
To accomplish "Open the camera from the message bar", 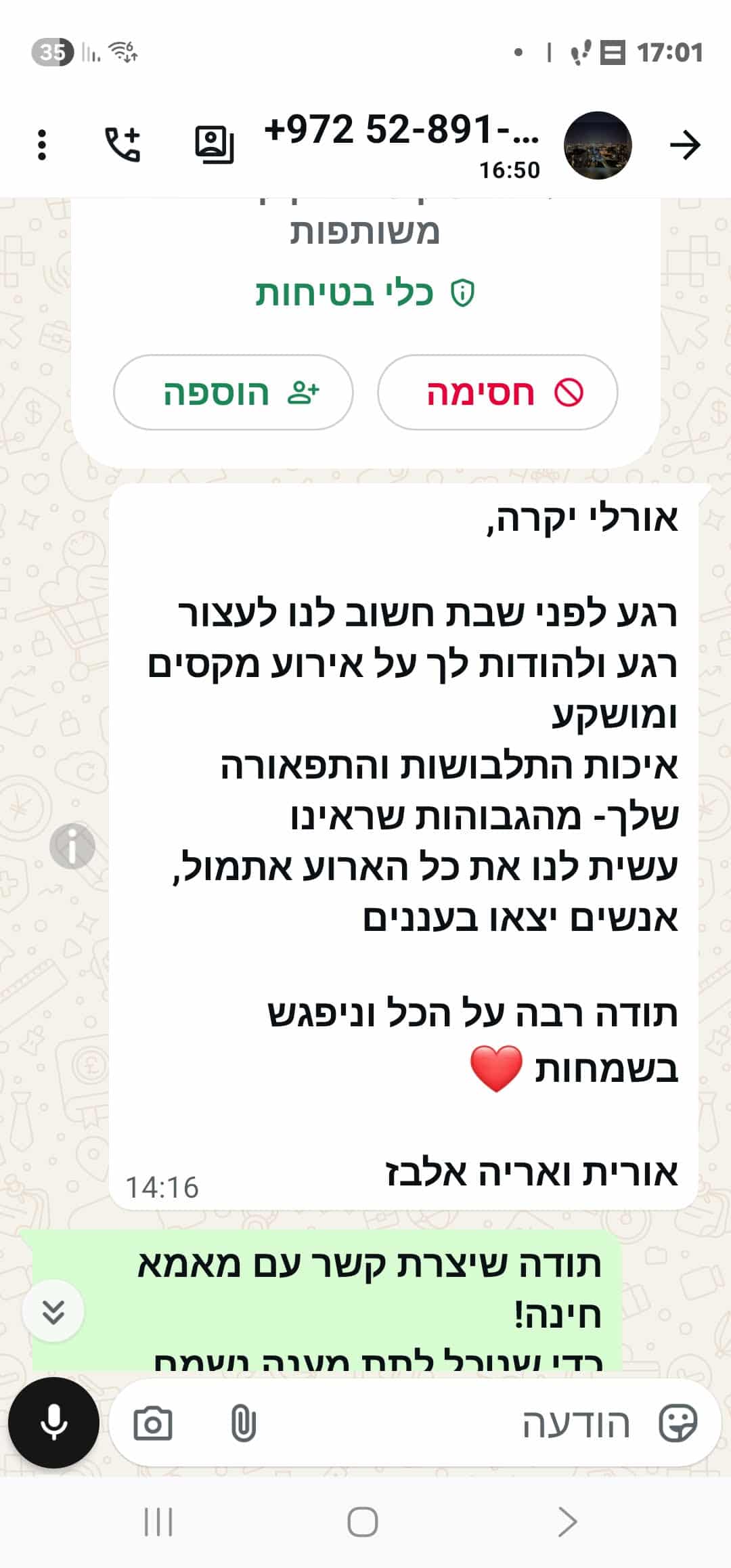I will tap(153, 1423).
